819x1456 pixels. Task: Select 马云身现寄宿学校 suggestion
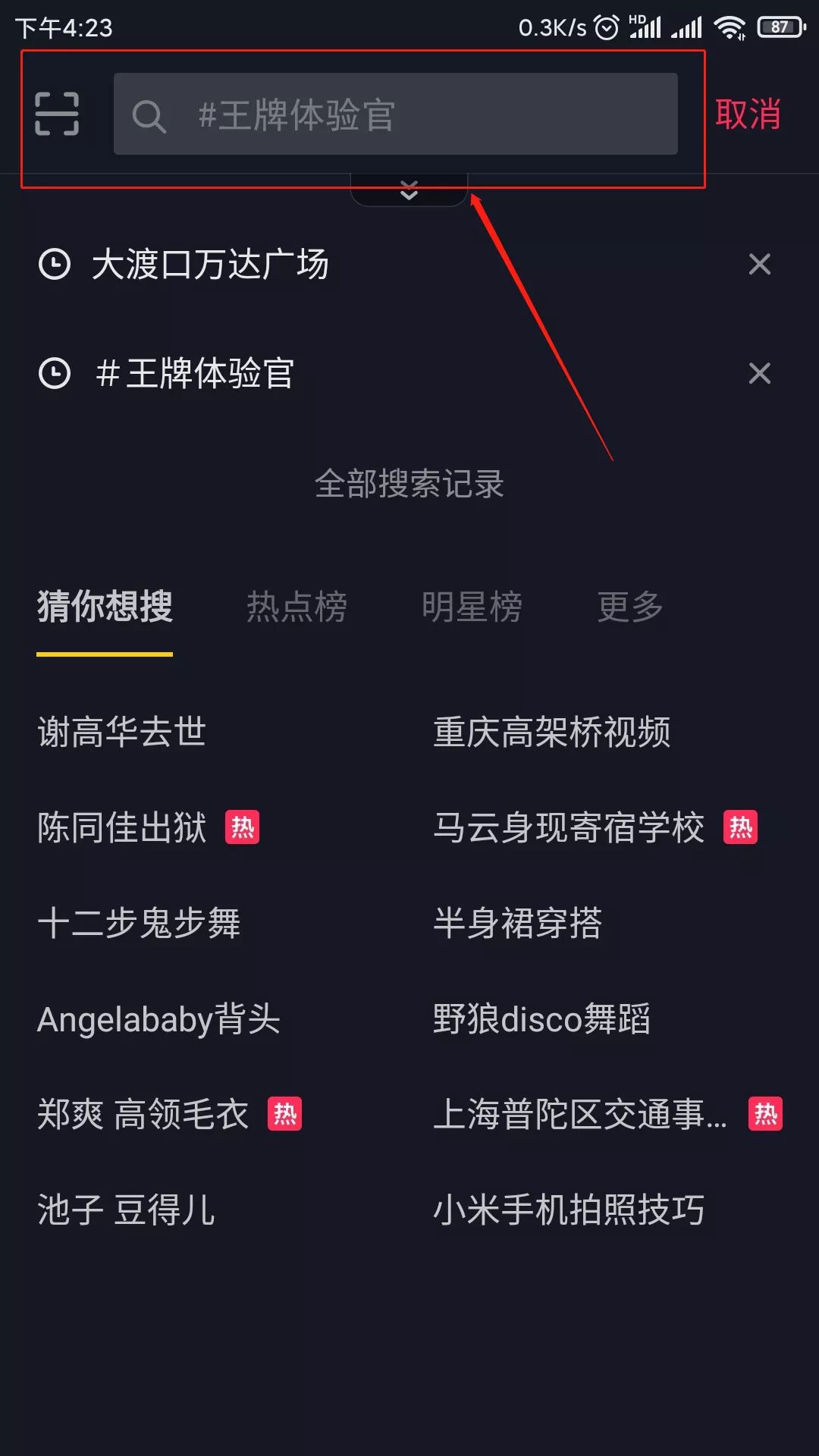(569, 827)
